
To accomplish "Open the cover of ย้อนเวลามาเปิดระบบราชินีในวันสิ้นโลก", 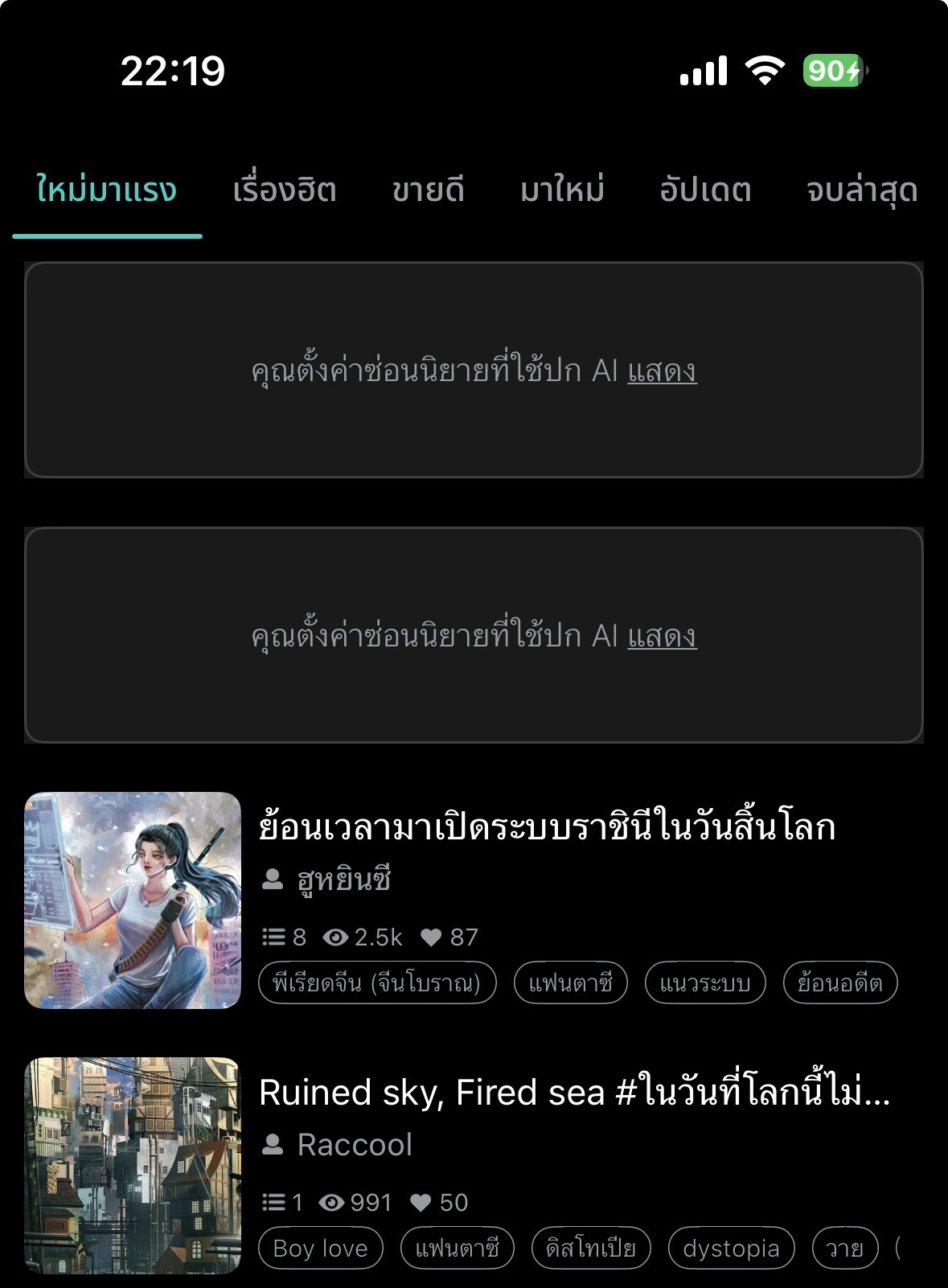I will point(133,900).
